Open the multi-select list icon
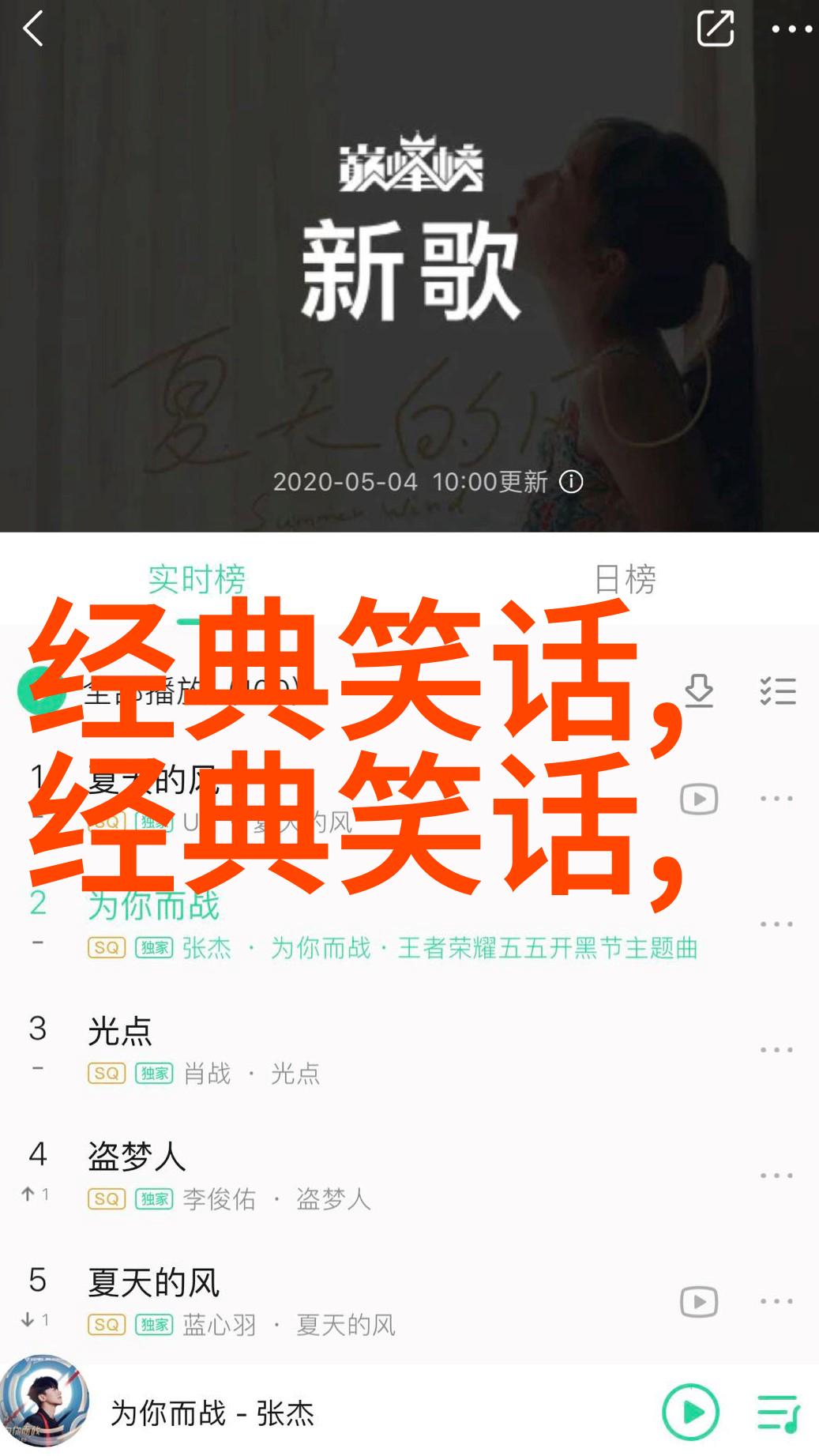 pos(777,690)
